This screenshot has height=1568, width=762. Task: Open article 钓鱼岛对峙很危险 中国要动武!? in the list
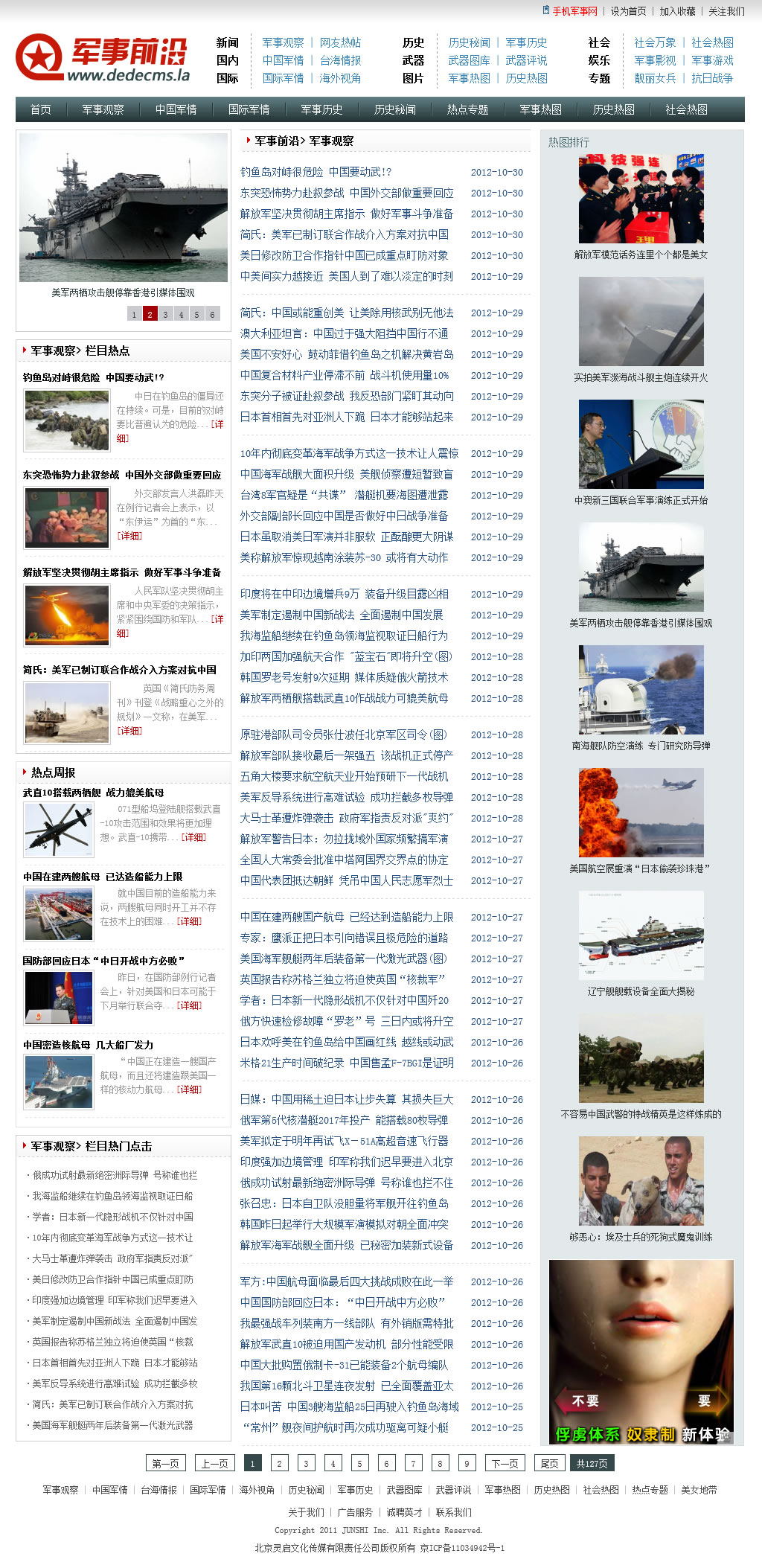point(316,172)
